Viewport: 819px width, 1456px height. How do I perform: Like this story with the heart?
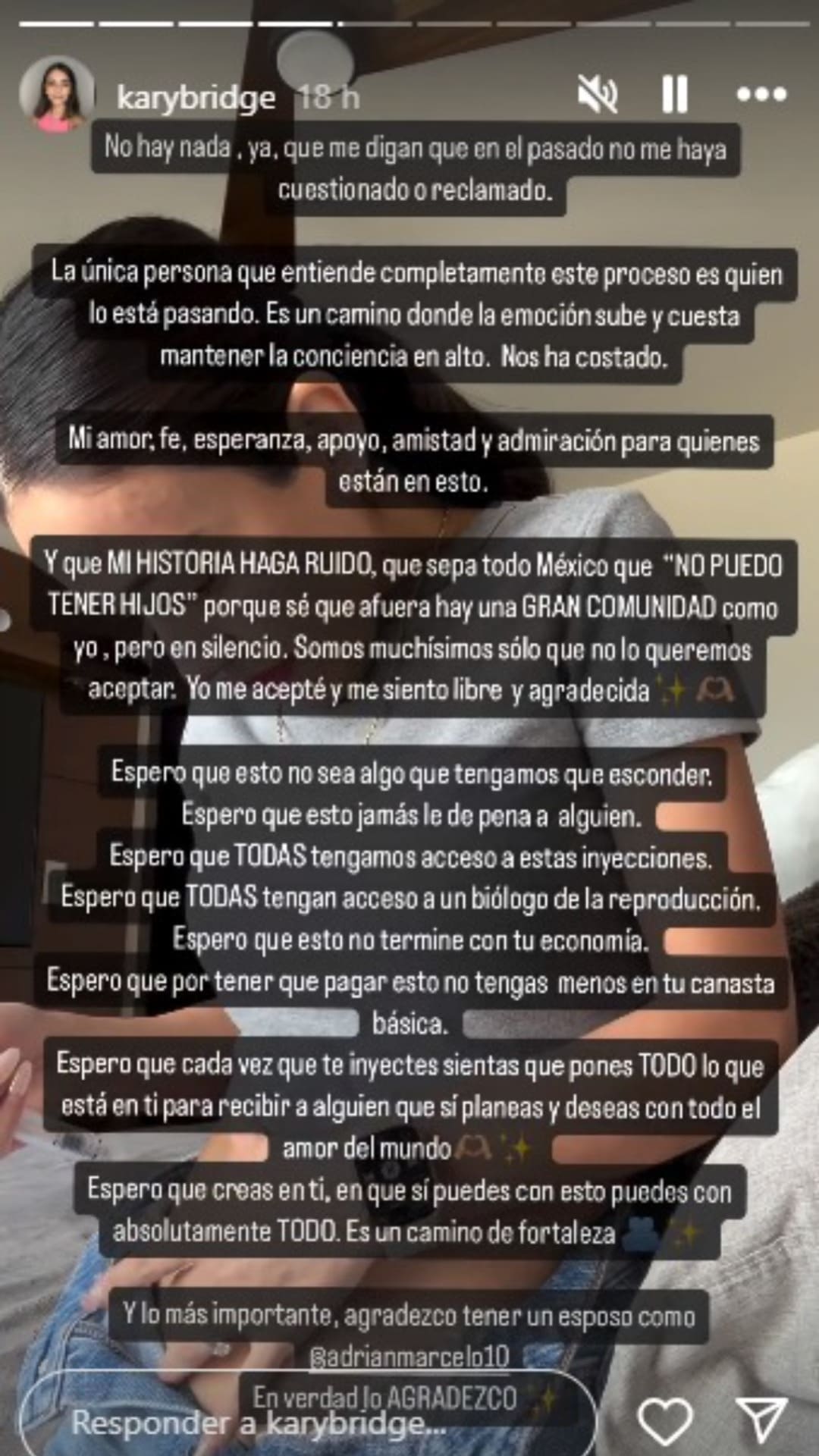665,1420
